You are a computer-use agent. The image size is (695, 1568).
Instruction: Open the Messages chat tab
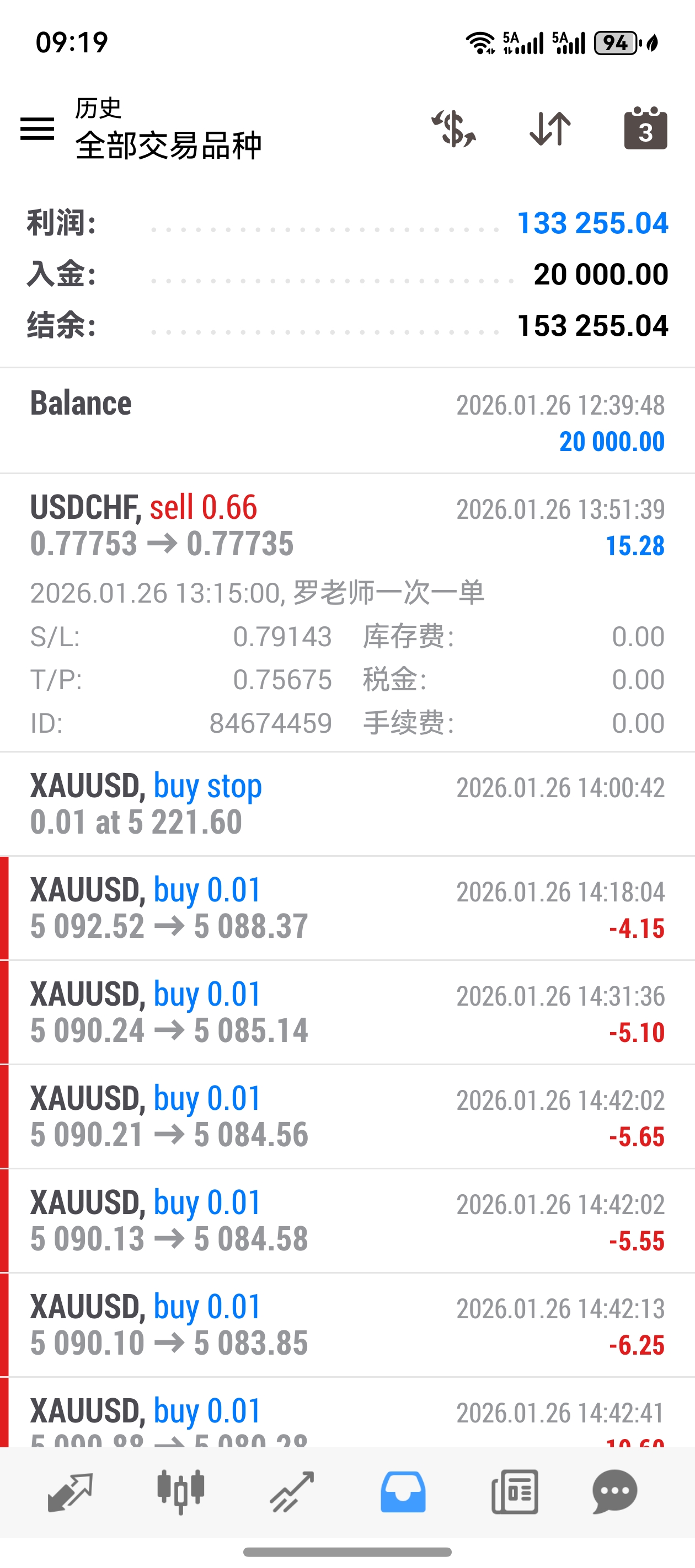pyautogui.click(x=614, y=1492)
